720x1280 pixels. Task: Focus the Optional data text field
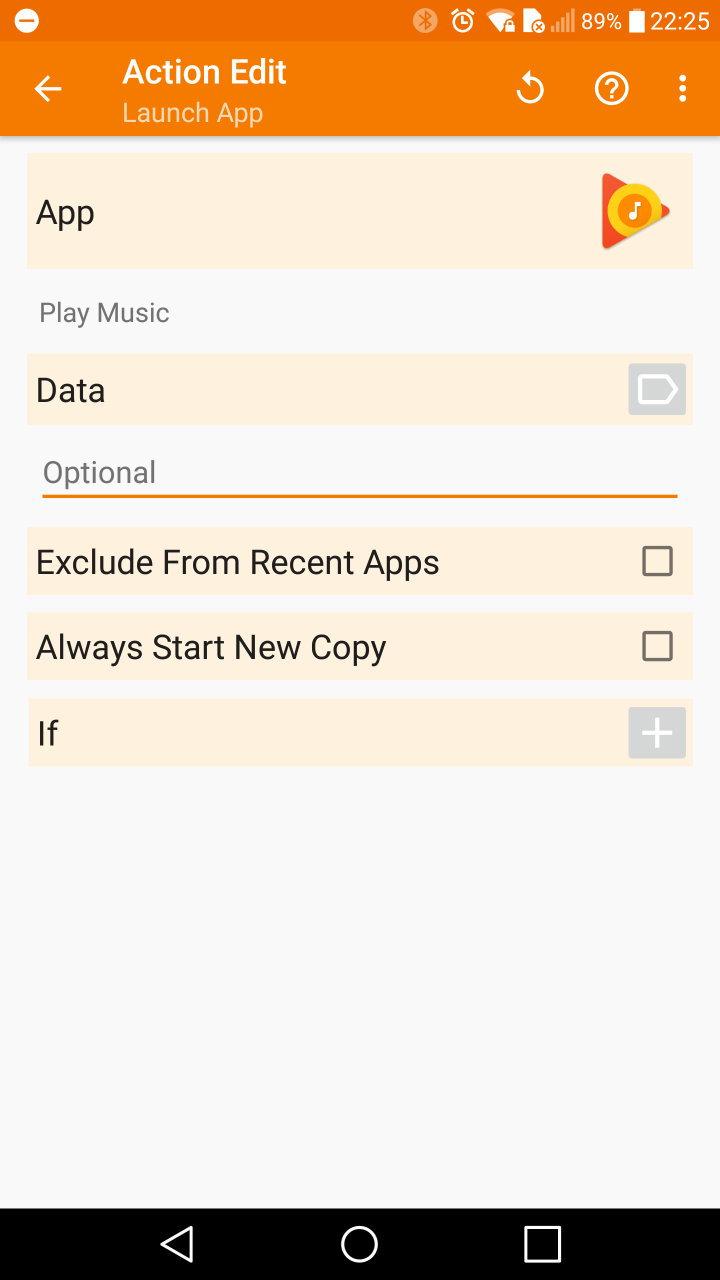click(x=359, y=472)
